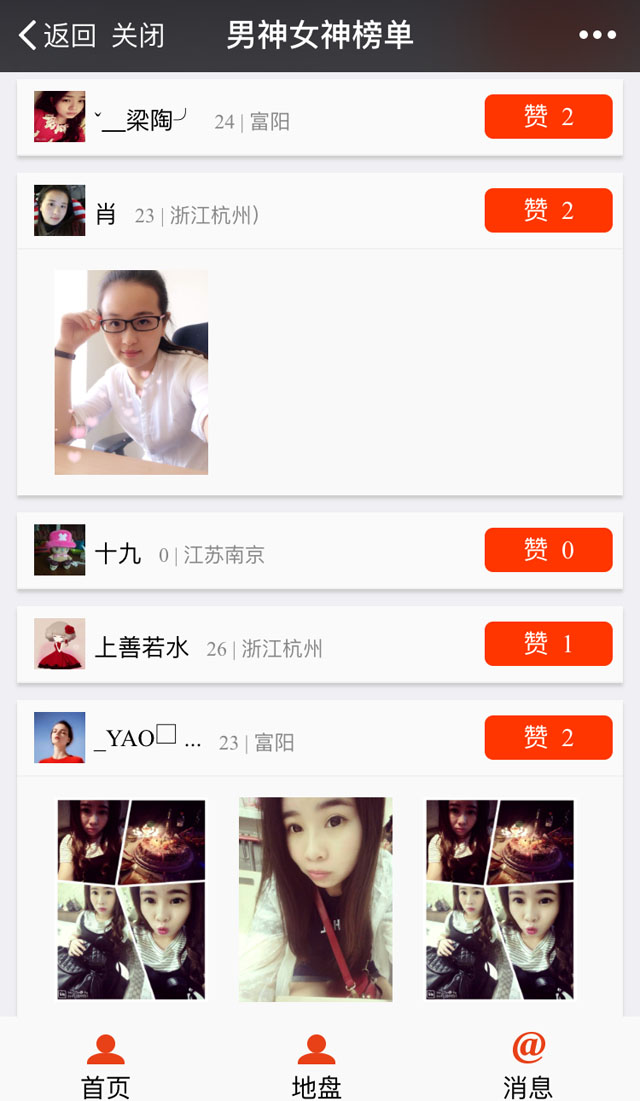The height and width of the screenshot is (1101, 640).
Task: Open 肖's photo with glasses
Action: [x=131, y=372]
